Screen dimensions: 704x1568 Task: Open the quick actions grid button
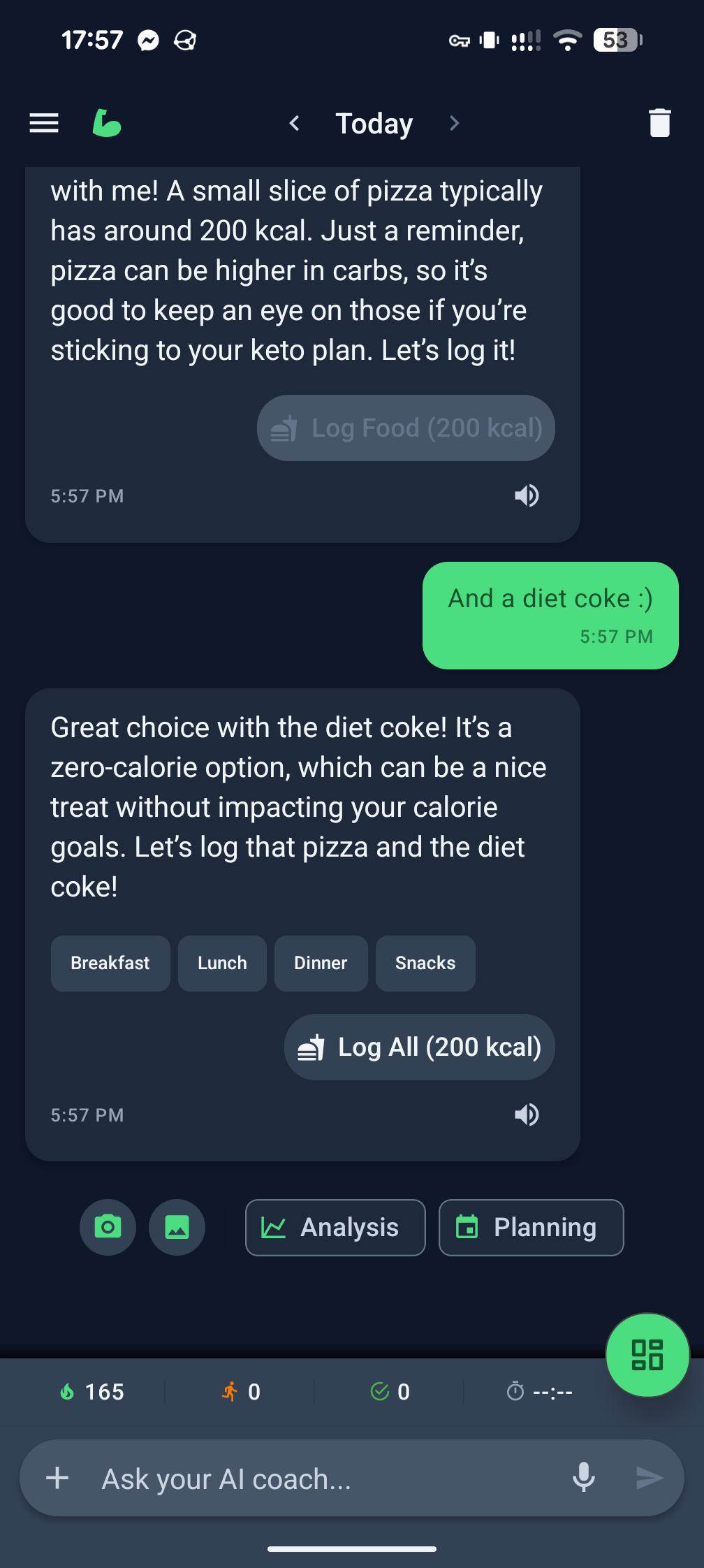point(647,1355)
